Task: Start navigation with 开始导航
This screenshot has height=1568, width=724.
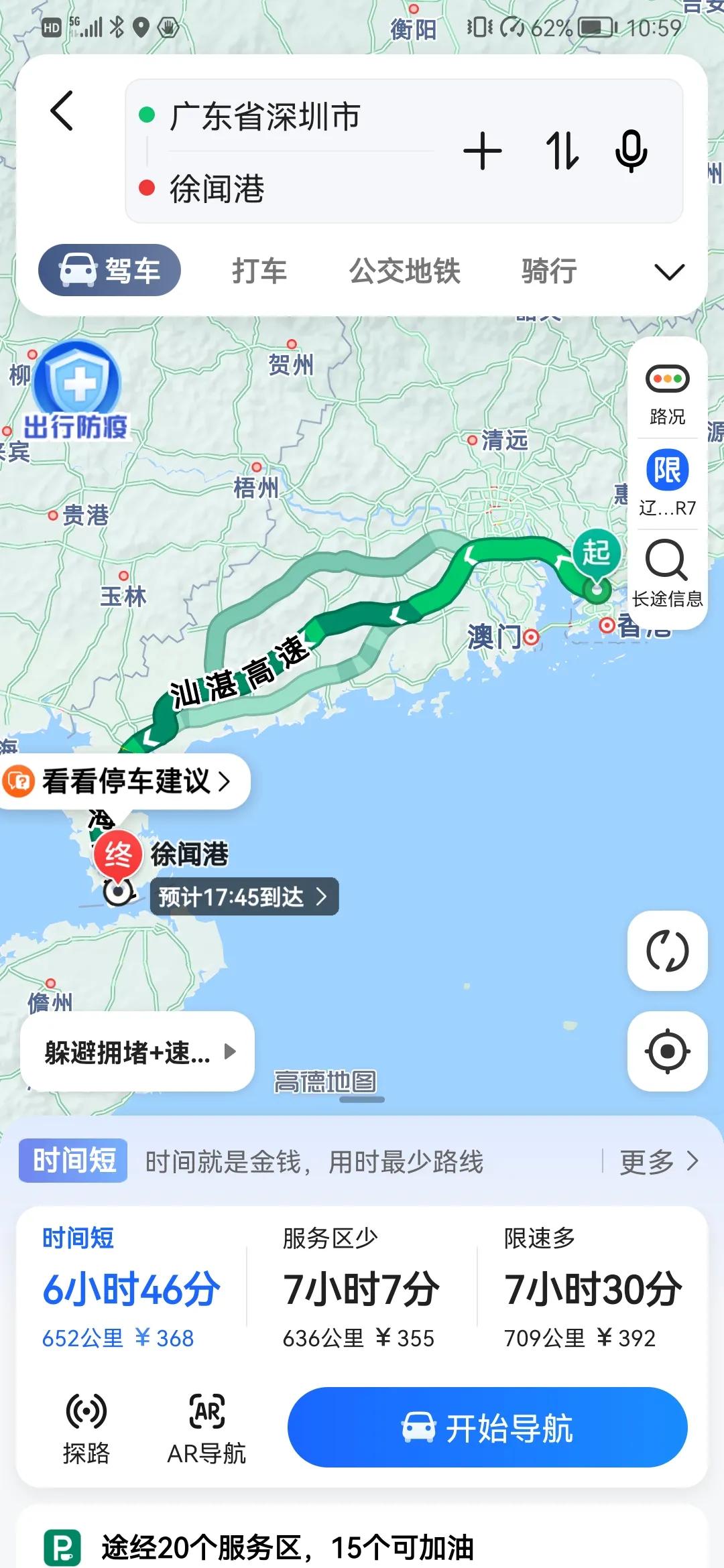Action: (487, 1427)
